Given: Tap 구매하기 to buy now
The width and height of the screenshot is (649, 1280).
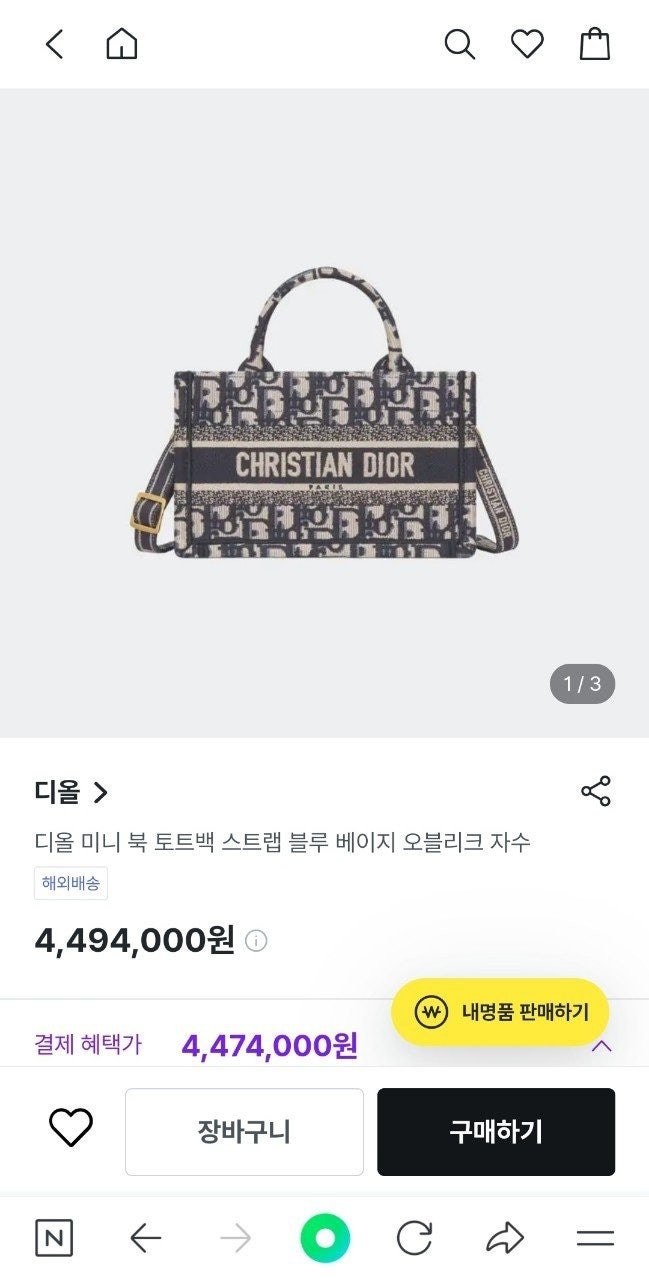Looking at the screenshot, I should pos(496,1132).
